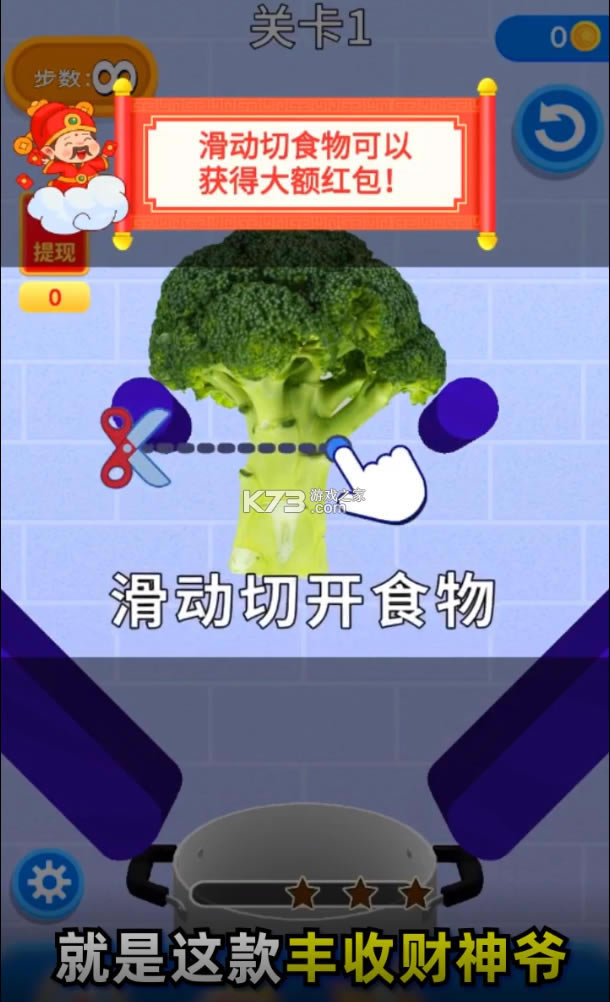The image size is (610, 1002).
Task: Tap the 提现 withdraw button
Action: (54, 251)
